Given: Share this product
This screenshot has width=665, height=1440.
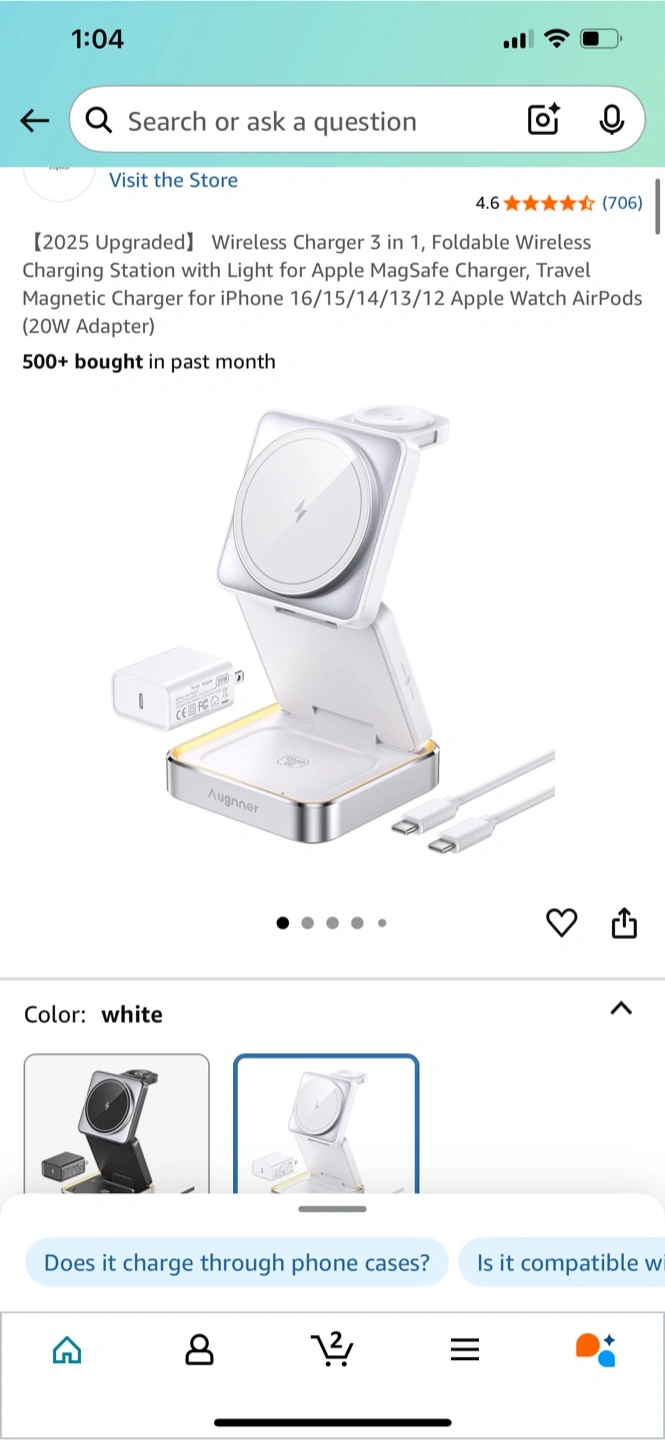Looking at the screenshot, I should (x=623, y=923).
